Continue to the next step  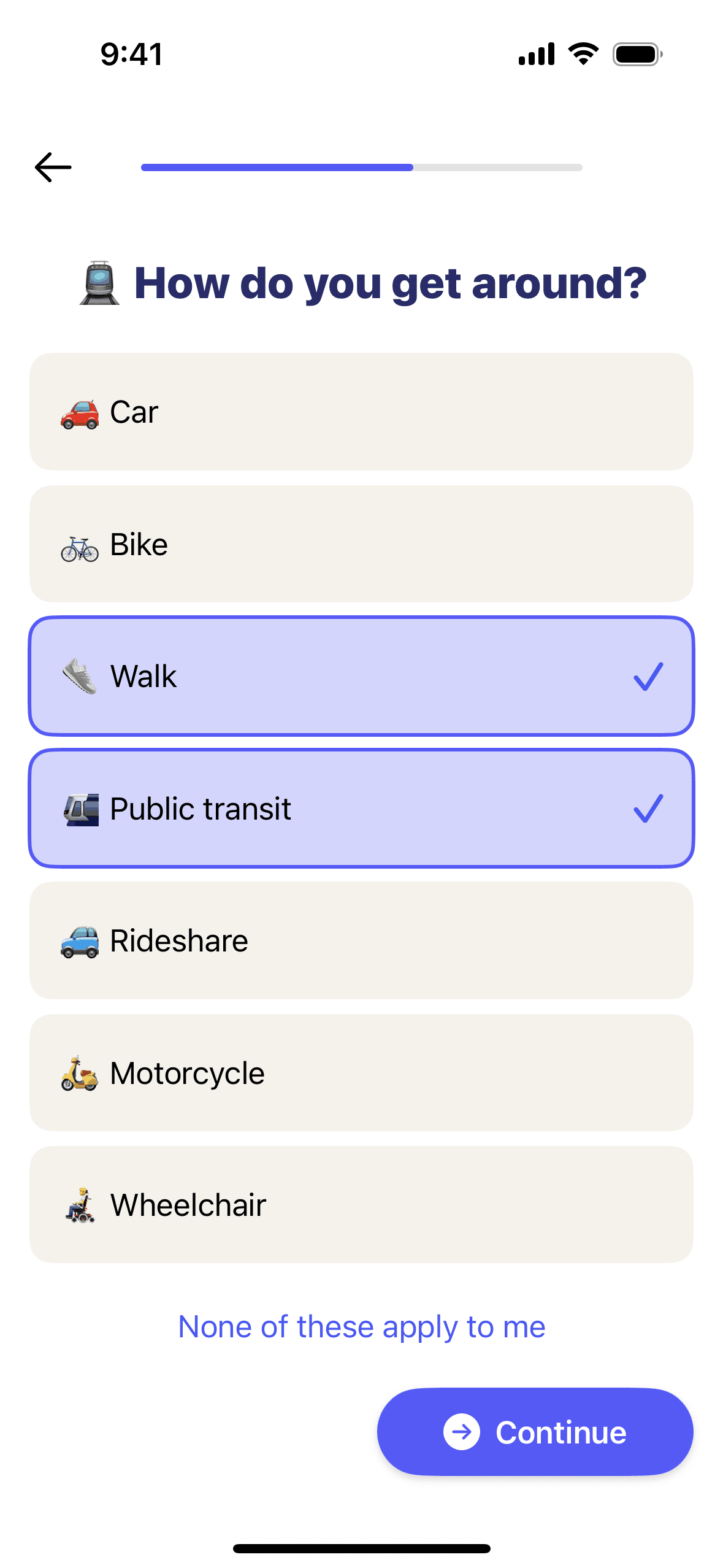(535, 1432)
